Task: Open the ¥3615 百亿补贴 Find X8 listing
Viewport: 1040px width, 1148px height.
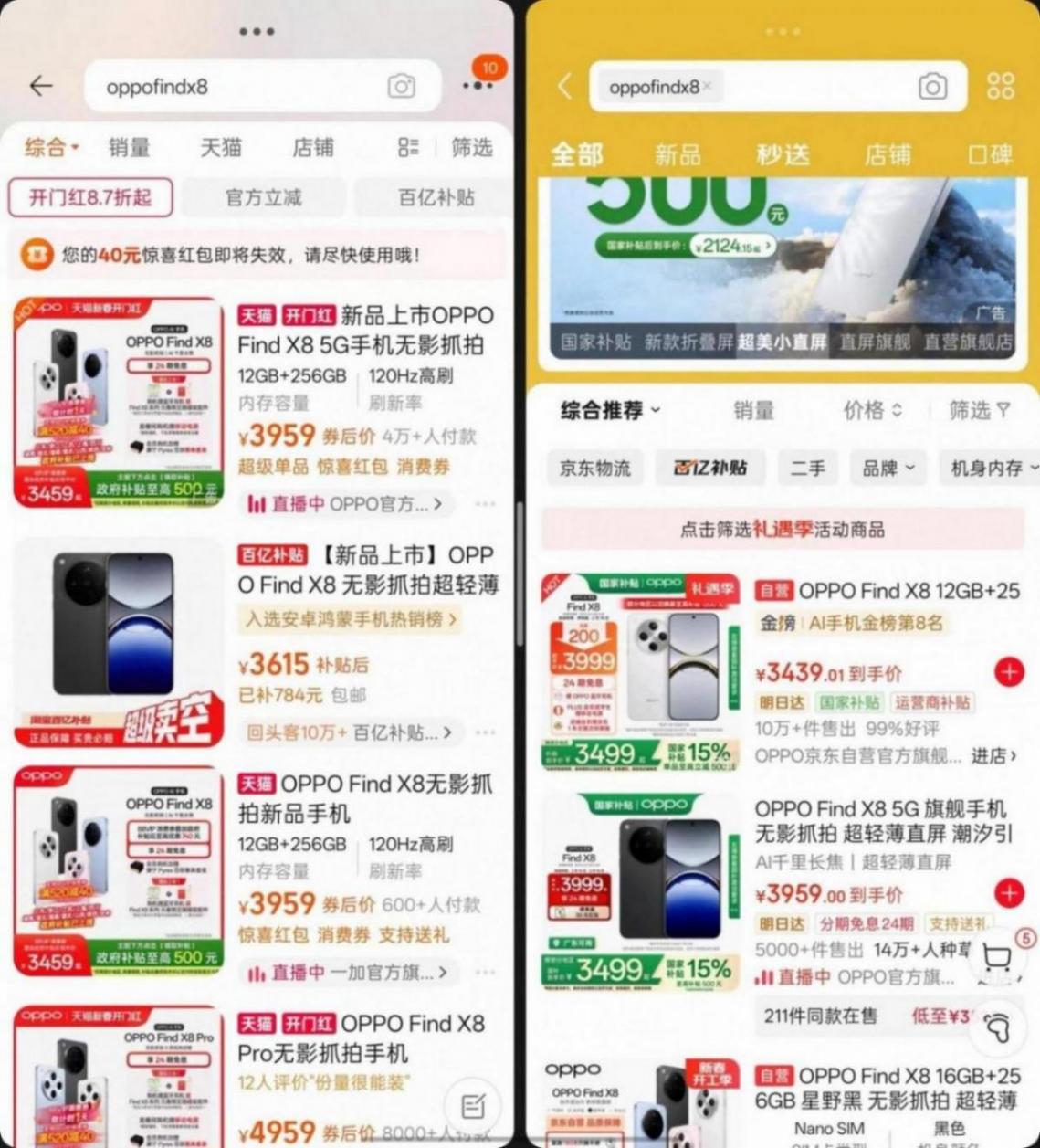Action: pyautogui.click(x=365, y=569)
